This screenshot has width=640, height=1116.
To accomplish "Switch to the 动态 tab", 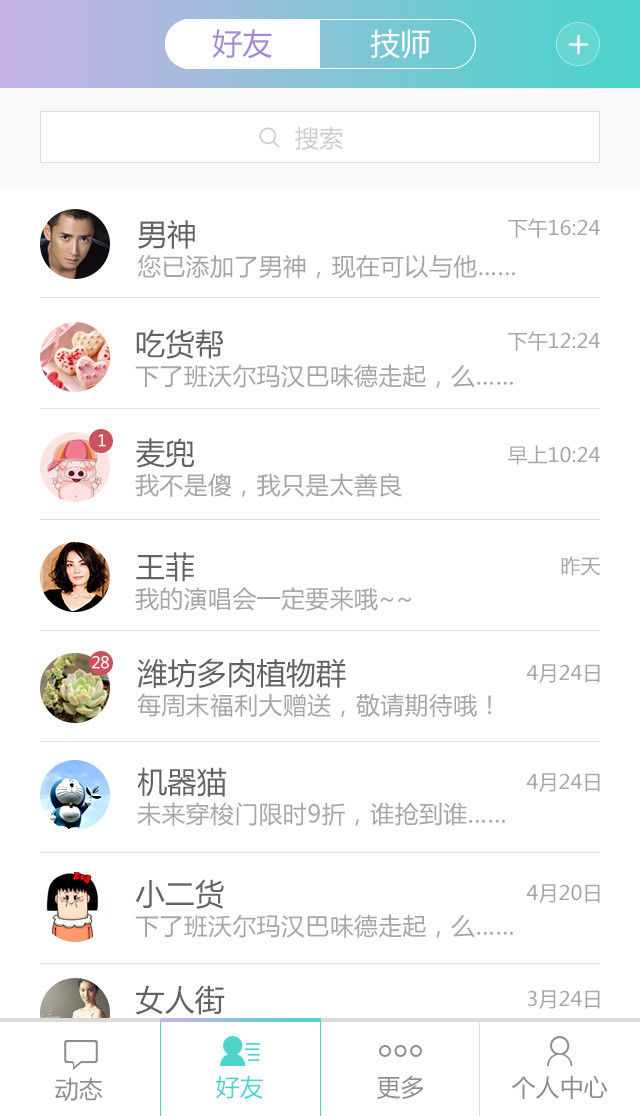I will 80,1069.
